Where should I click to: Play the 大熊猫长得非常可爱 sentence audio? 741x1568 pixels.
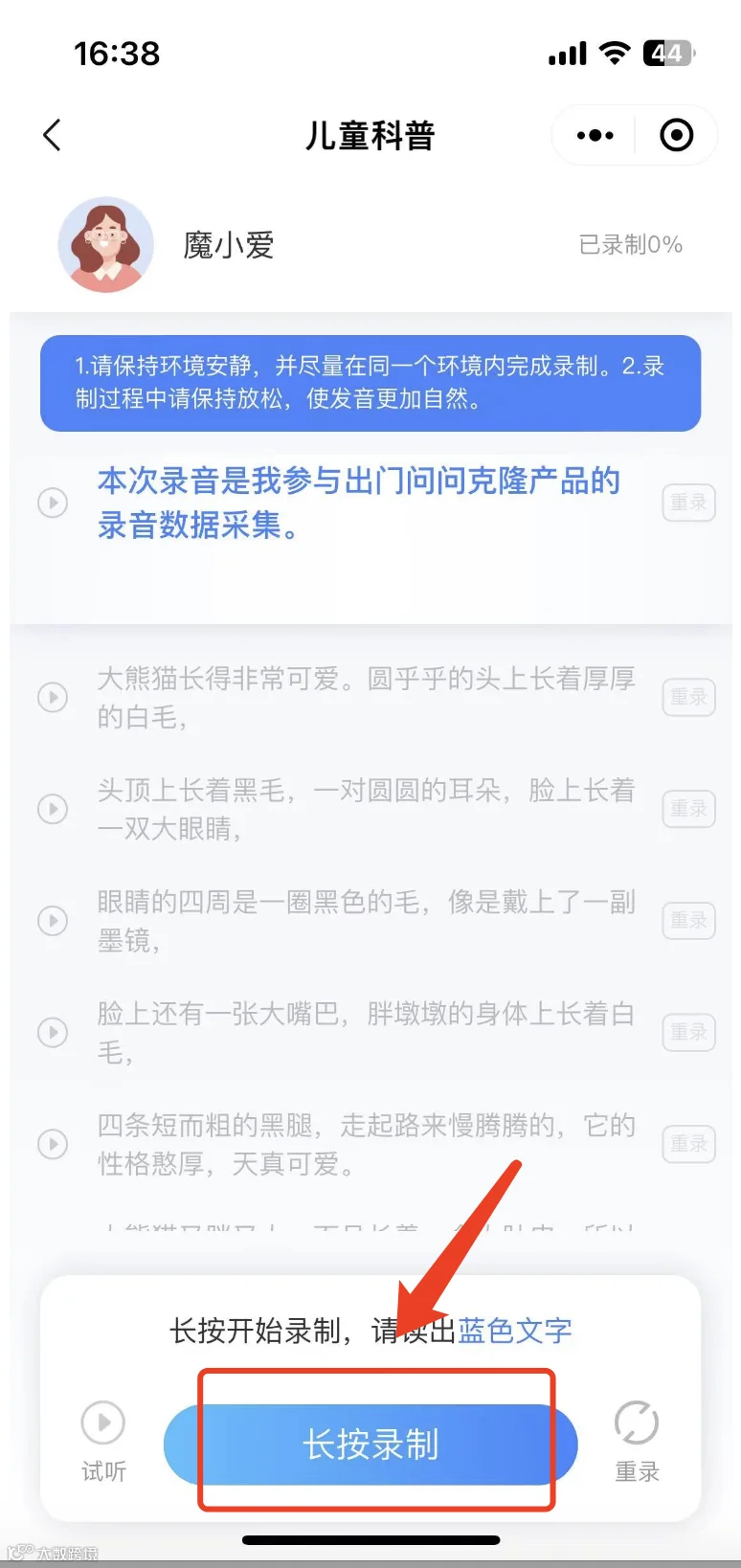click(x=53, y=698)
